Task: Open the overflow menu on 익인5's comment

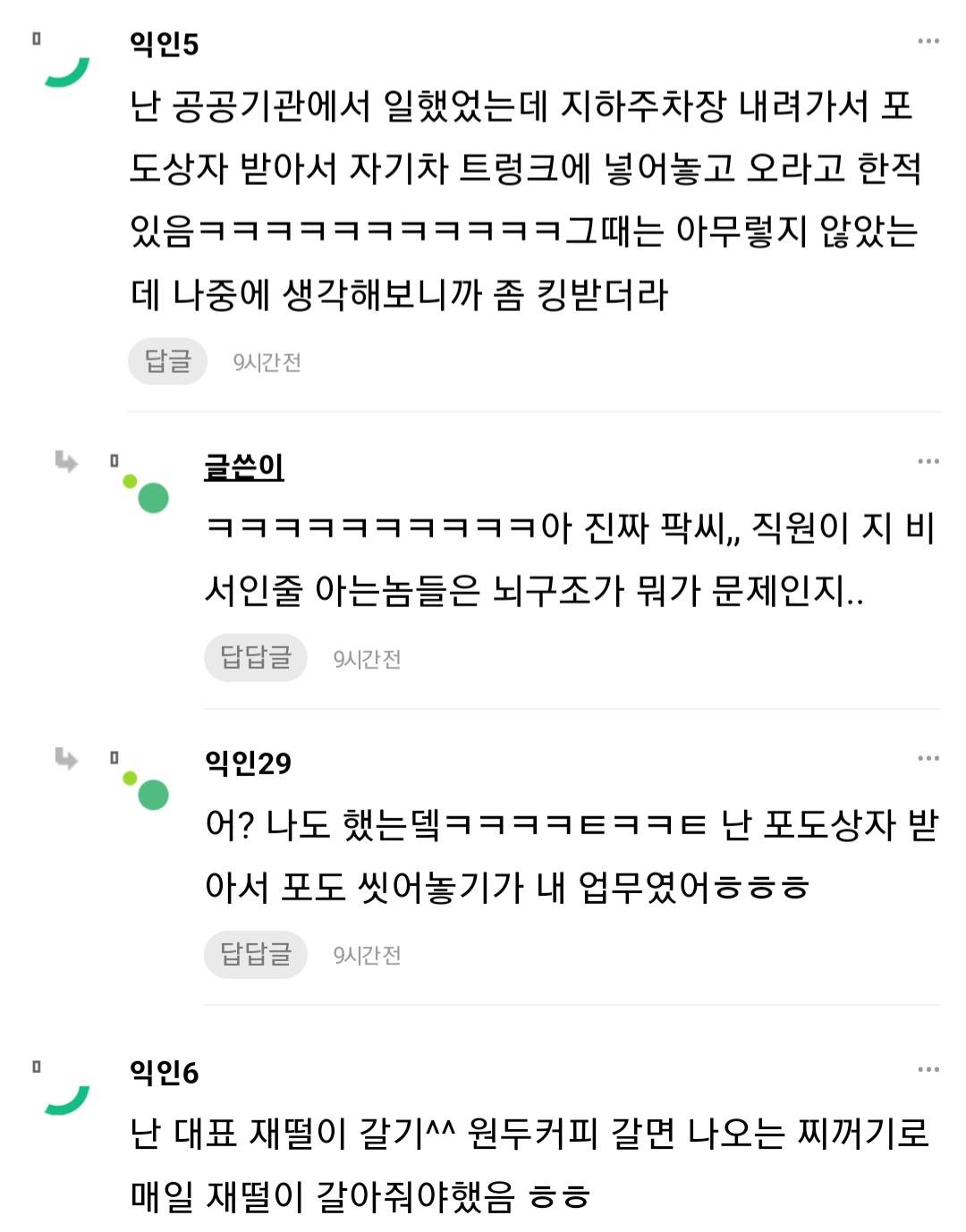Action: 928,41
